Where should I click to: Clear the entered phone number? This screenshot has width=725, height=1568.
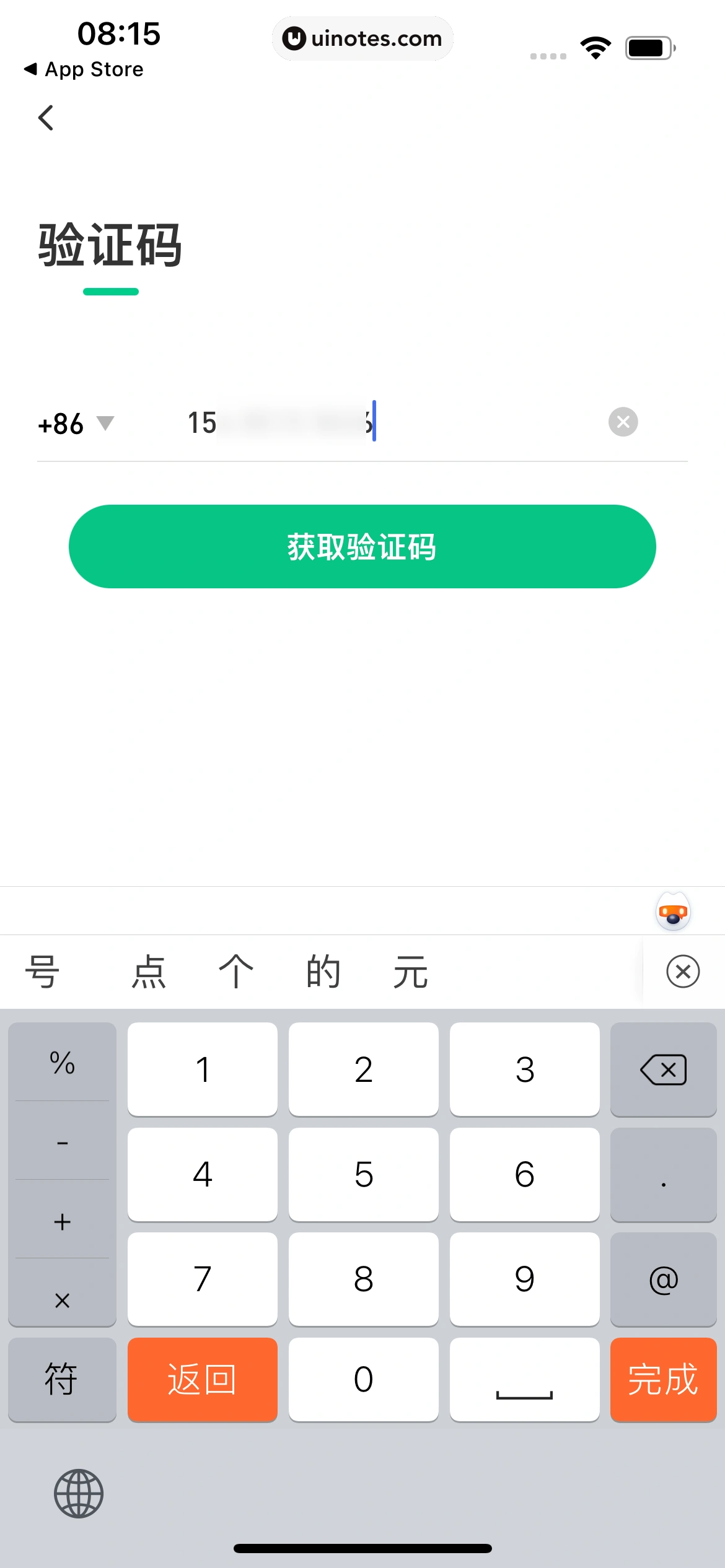pyautogui.click(x=623, y=422)
